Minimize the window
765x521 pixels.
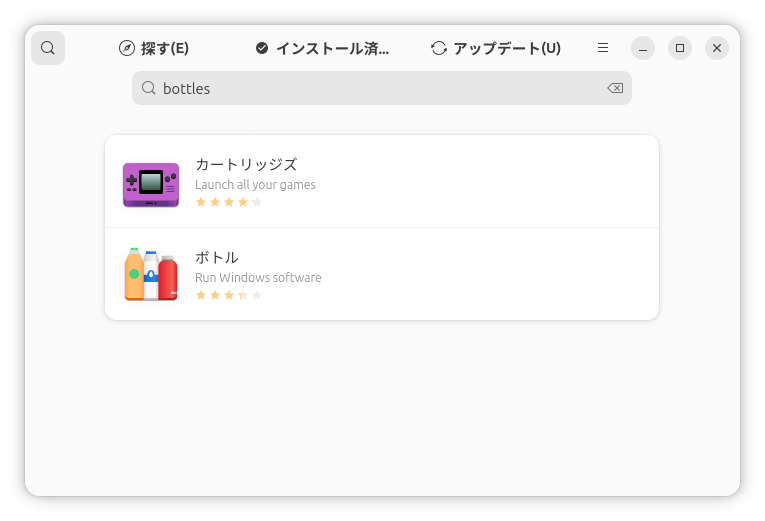pos(643,48)
